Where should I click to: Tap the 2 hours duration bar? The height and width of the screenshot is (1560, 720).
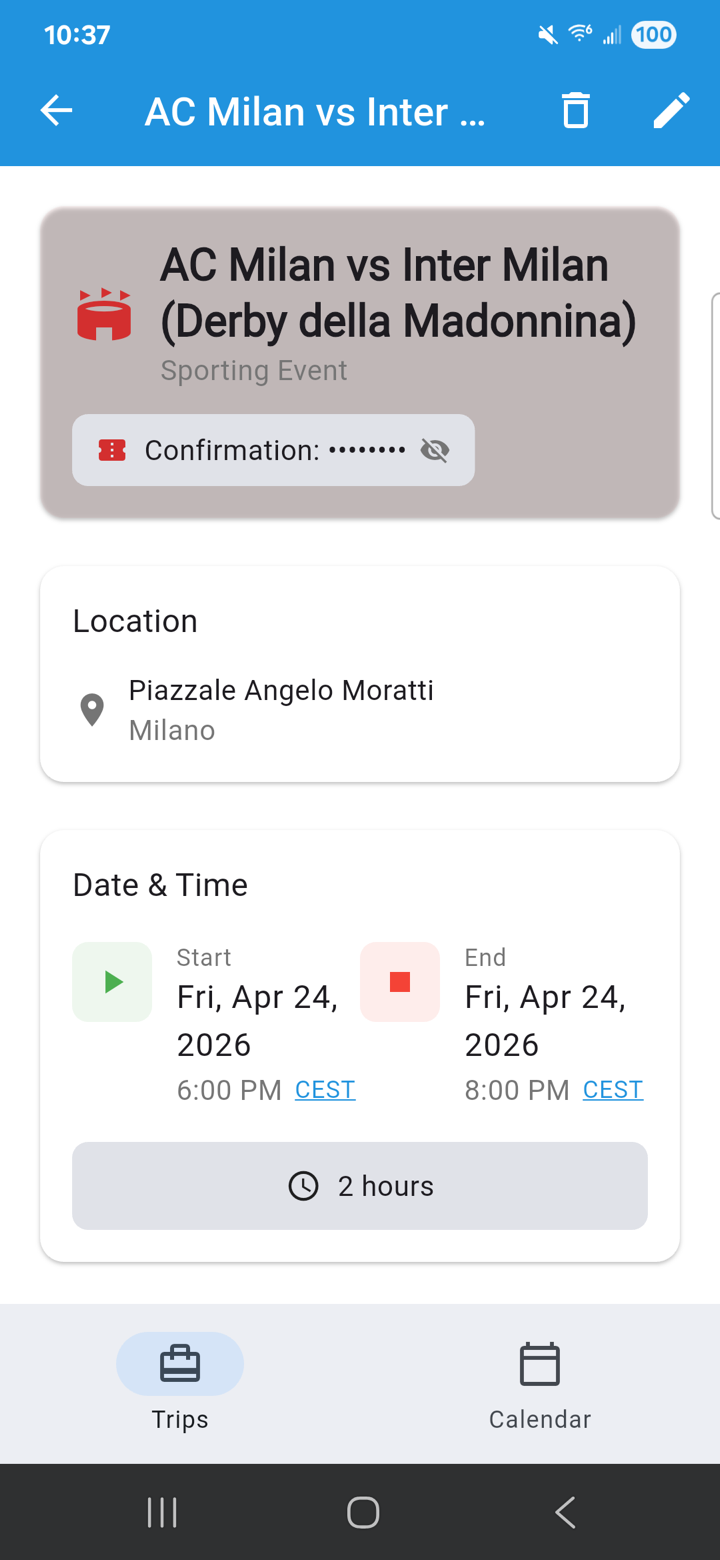(360, 1186)
